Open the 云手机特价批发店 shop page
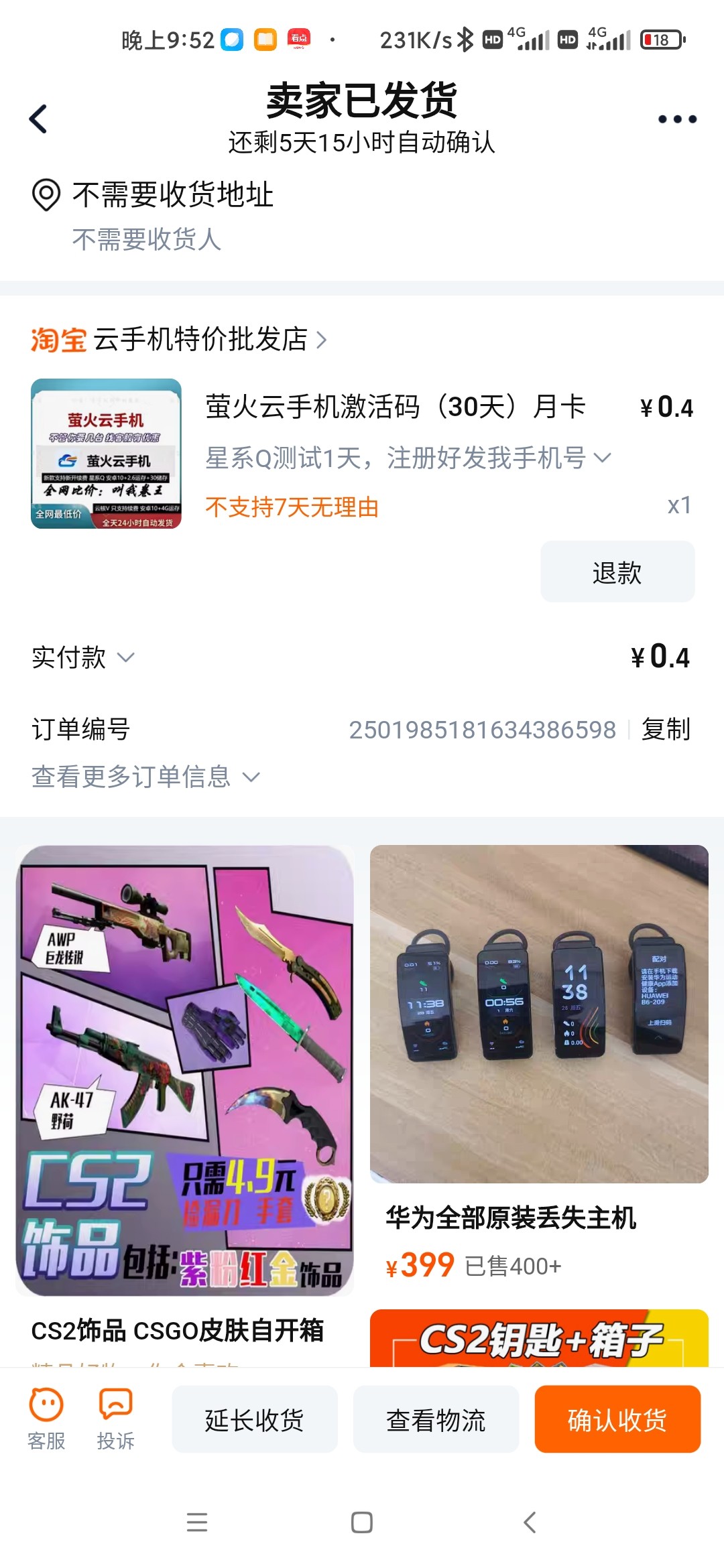Image resolution: width=724 pixels, height=1568 pixels. point(201,340)
